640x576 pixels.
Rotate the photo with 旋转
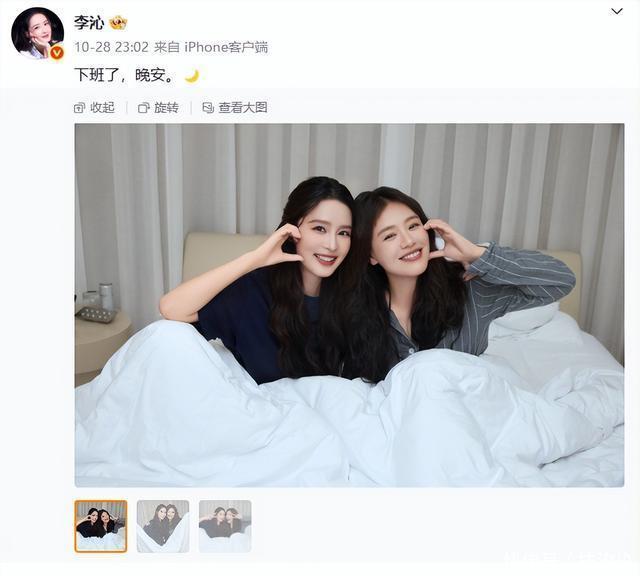pyautogui.click(x=159, y=107)
